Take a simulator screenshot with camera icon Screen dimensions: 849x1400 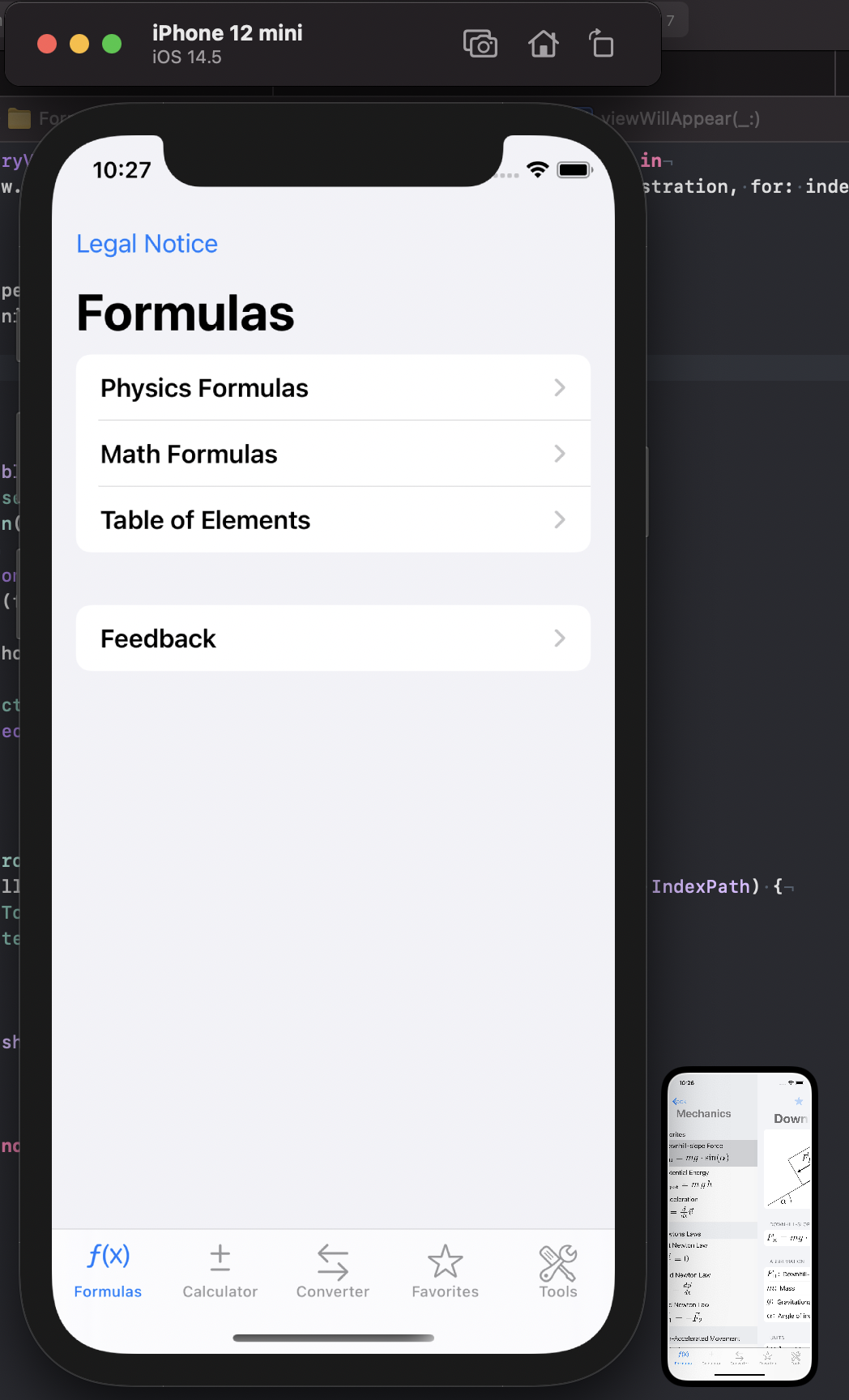[480, 44]
